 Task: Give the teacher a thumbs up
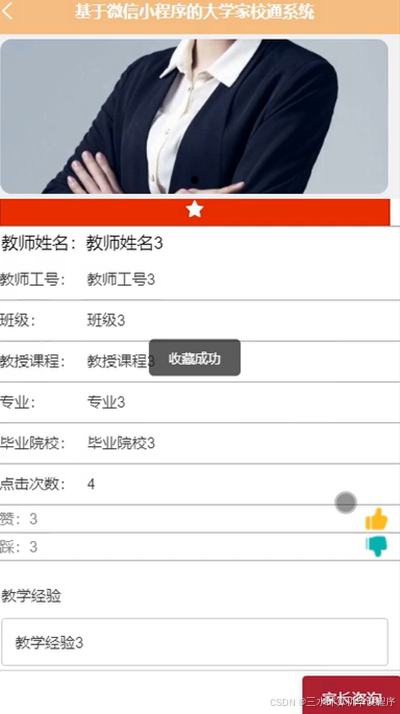click(376, 519)
